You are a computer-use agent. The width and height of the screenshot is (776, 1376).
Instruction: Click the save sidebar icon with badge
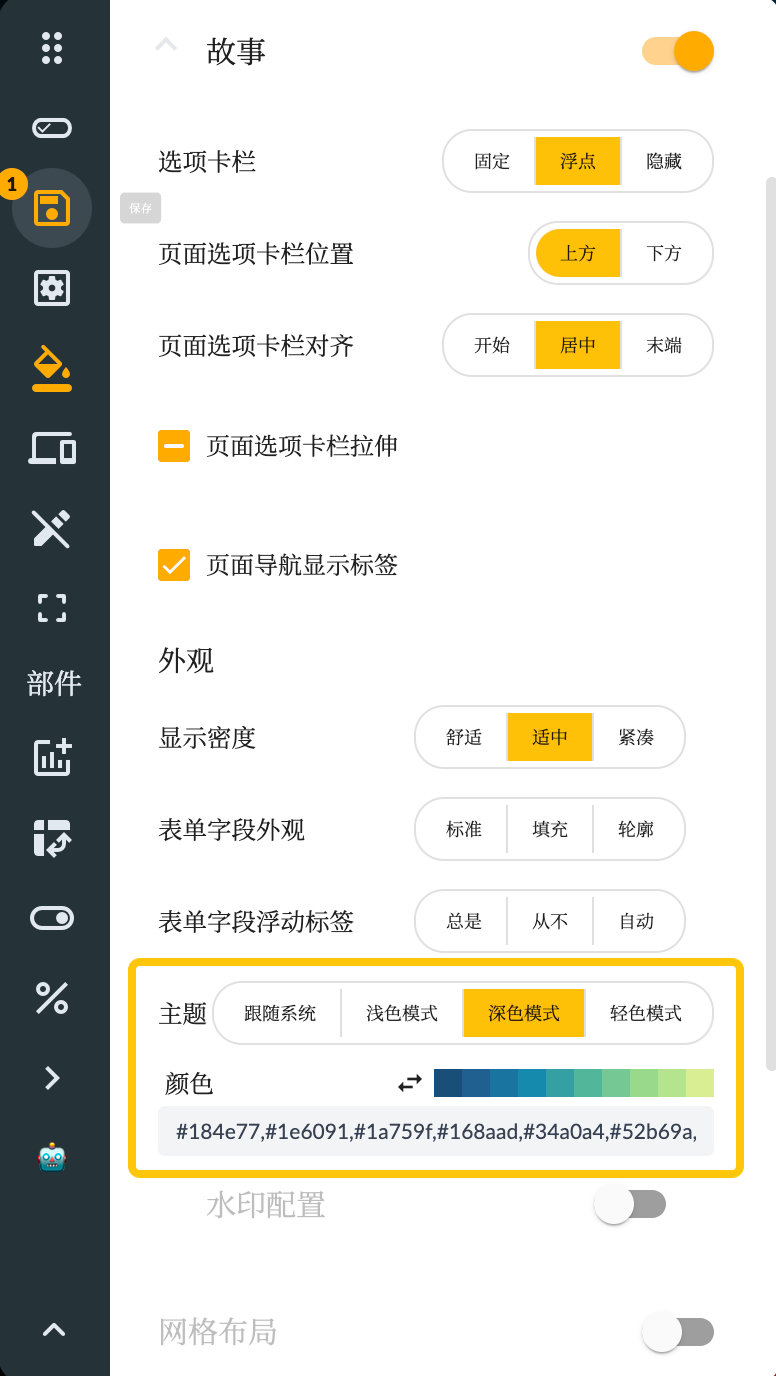52,208
